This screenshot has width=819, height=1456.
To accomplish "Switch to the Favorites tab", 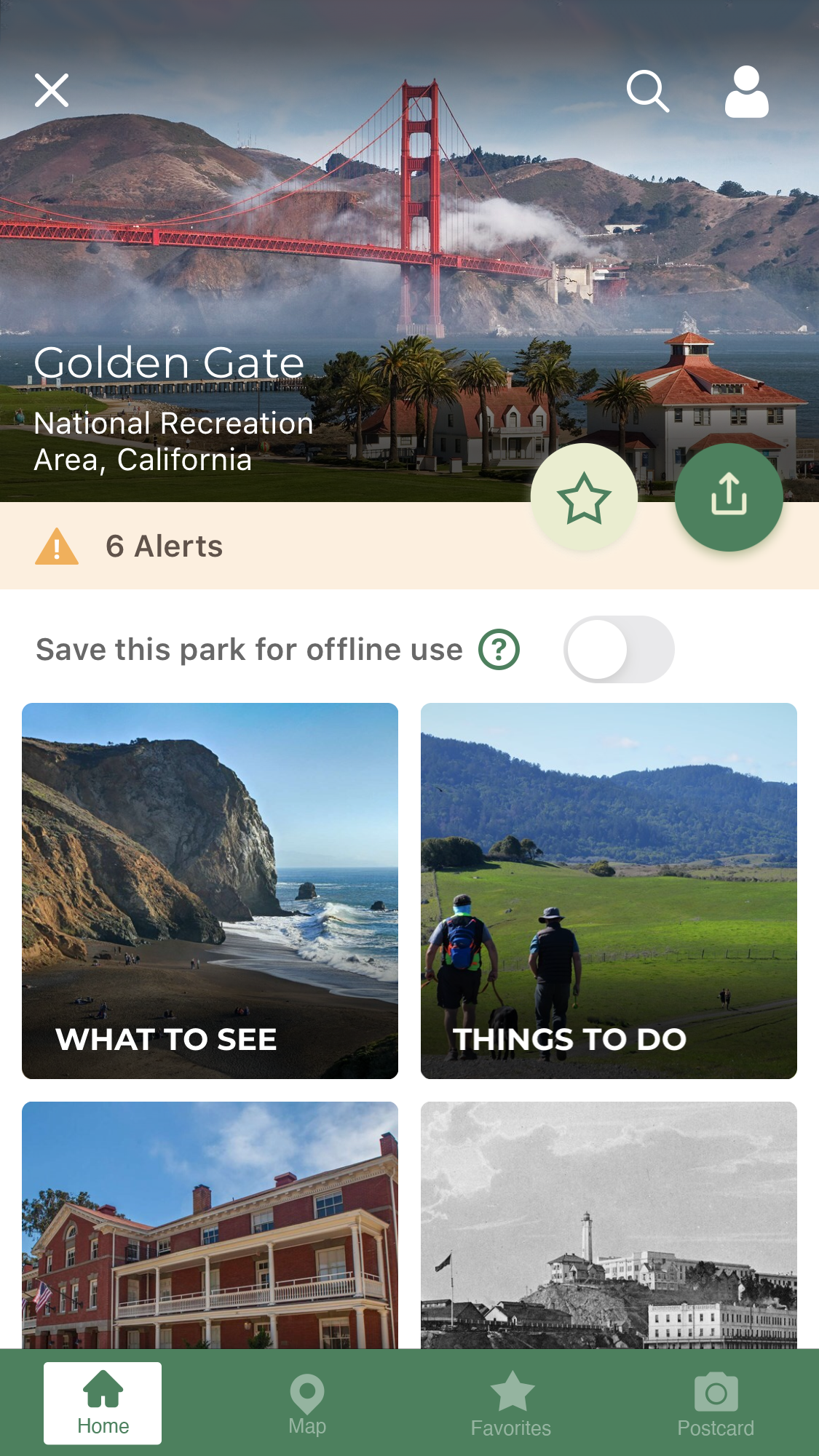I will [511, 1404].
